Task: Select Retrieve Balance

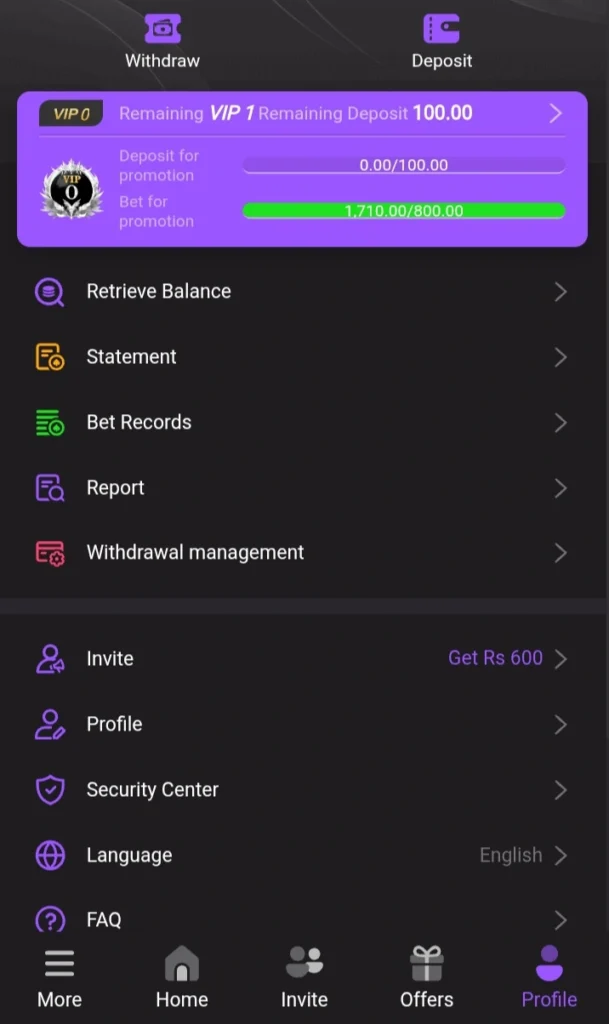Action: click(300, 292)
